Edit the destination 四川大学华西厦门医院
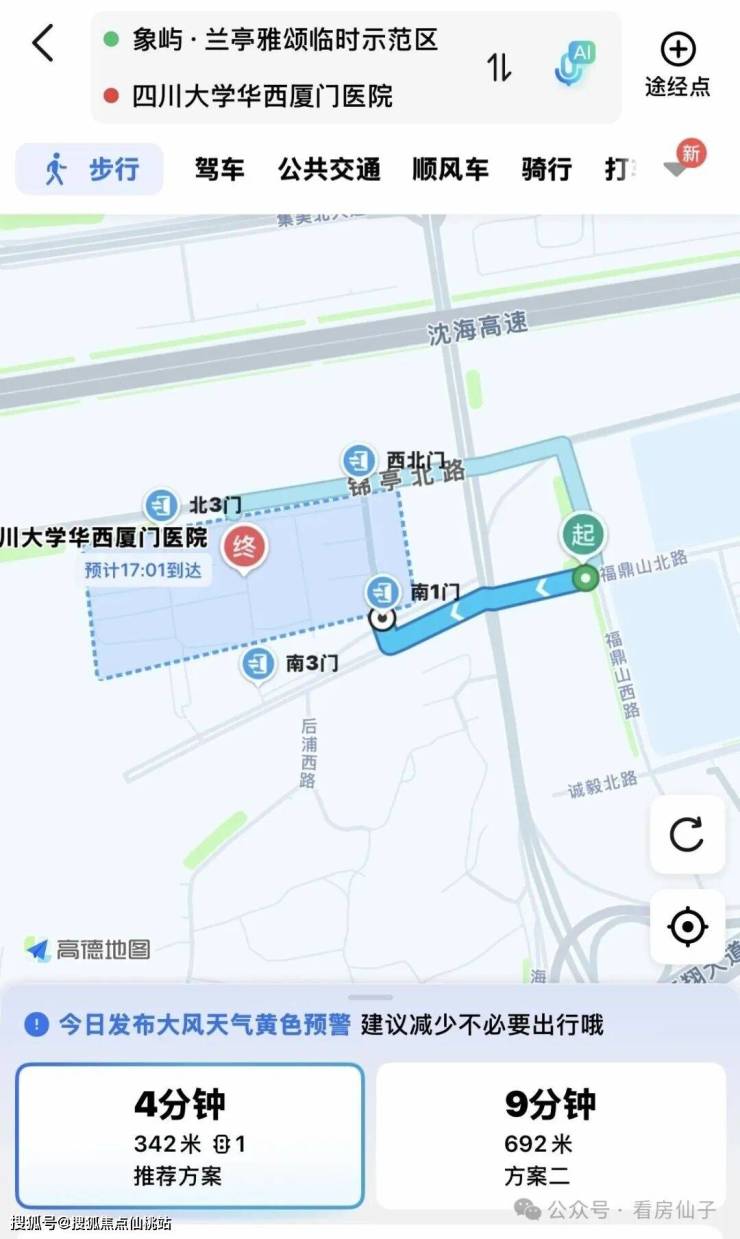The height and width of the screenshot is (1239, 740). [x=262, y=96]
